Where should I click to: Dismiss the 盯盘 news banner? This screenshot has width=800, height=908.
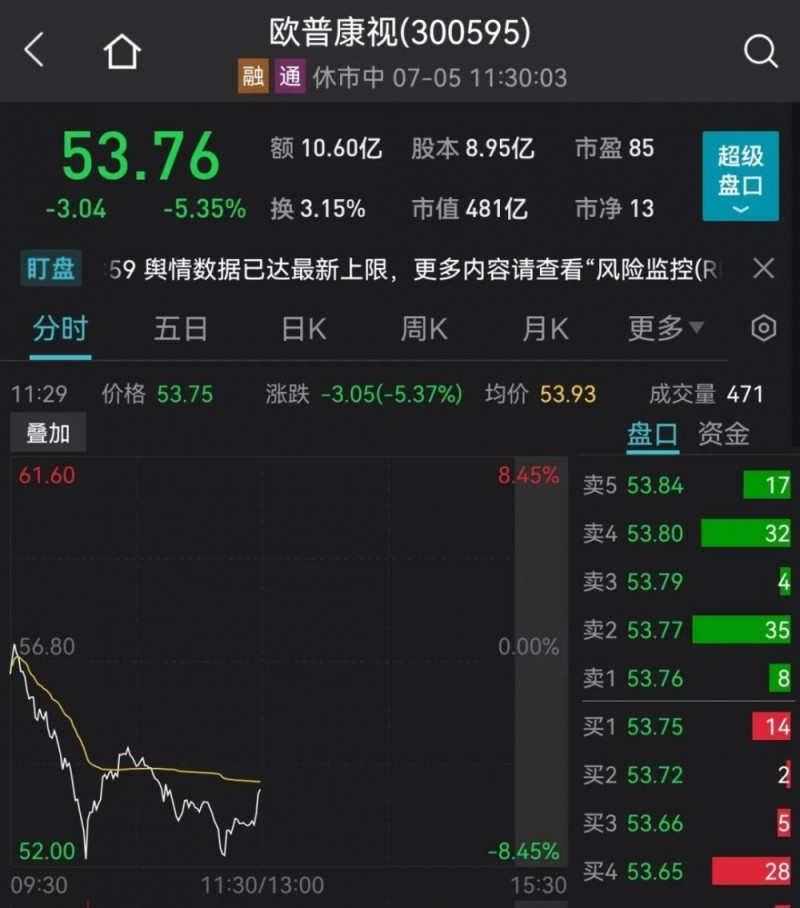point(763,268)
